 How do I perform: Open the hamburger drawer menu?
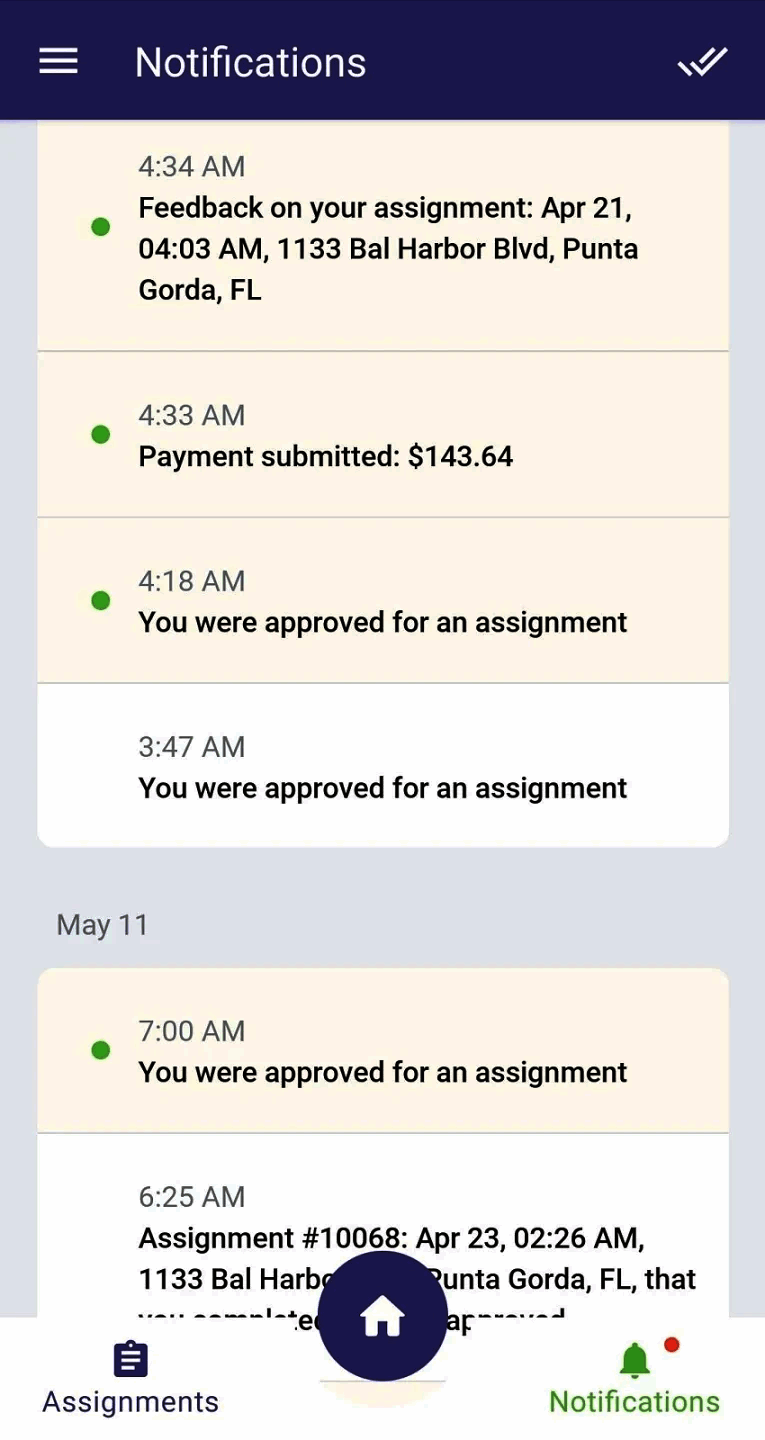[x=58, y=62]
